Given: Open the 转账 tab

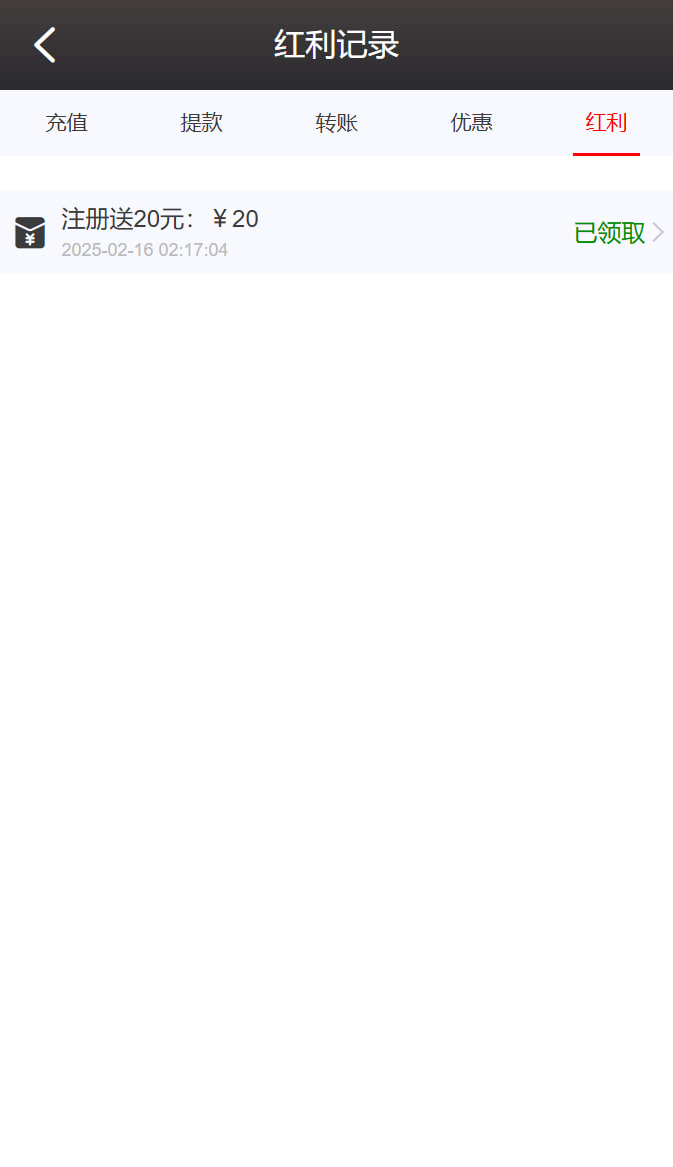Looking at the screenshot, I should 336,123.
